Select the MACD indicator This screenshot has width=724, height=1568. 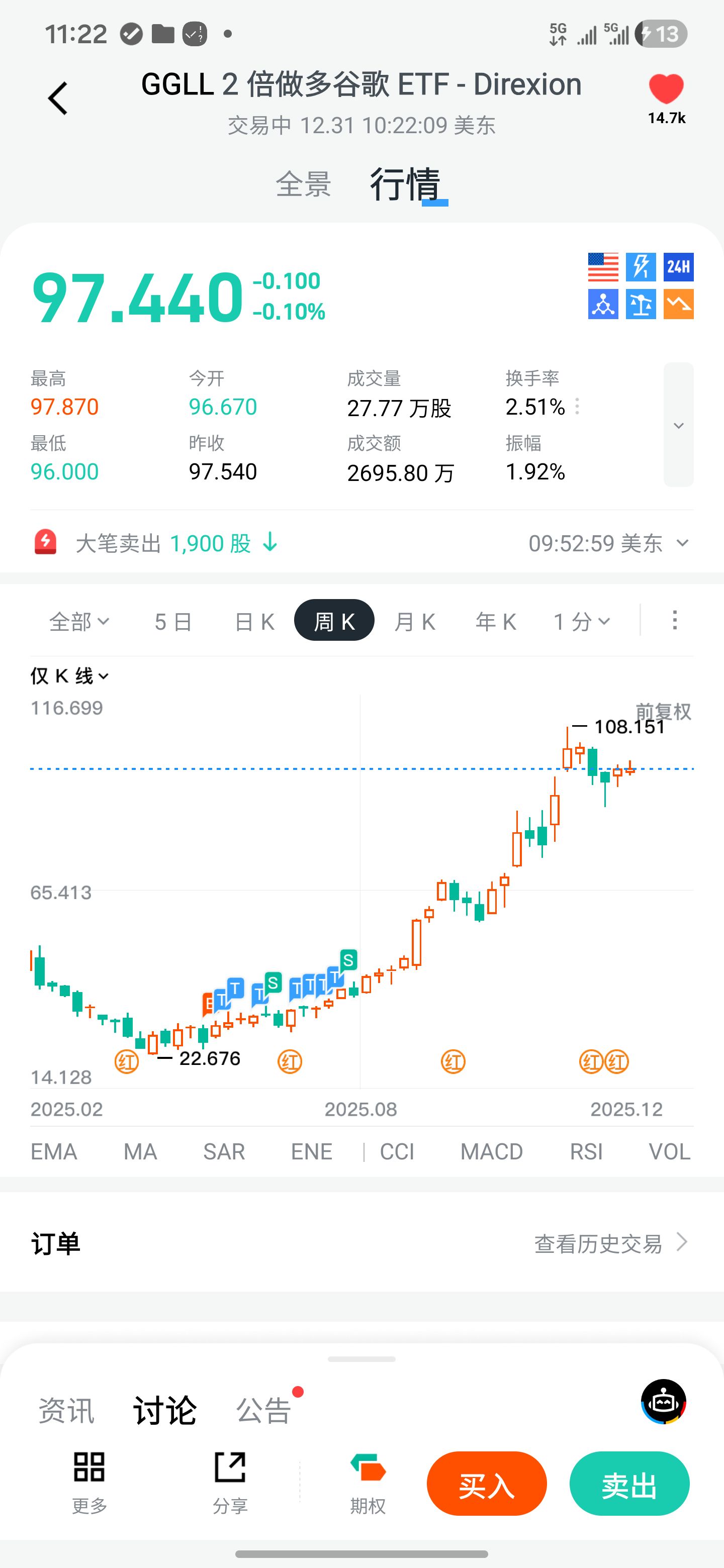pos(491,1152)
